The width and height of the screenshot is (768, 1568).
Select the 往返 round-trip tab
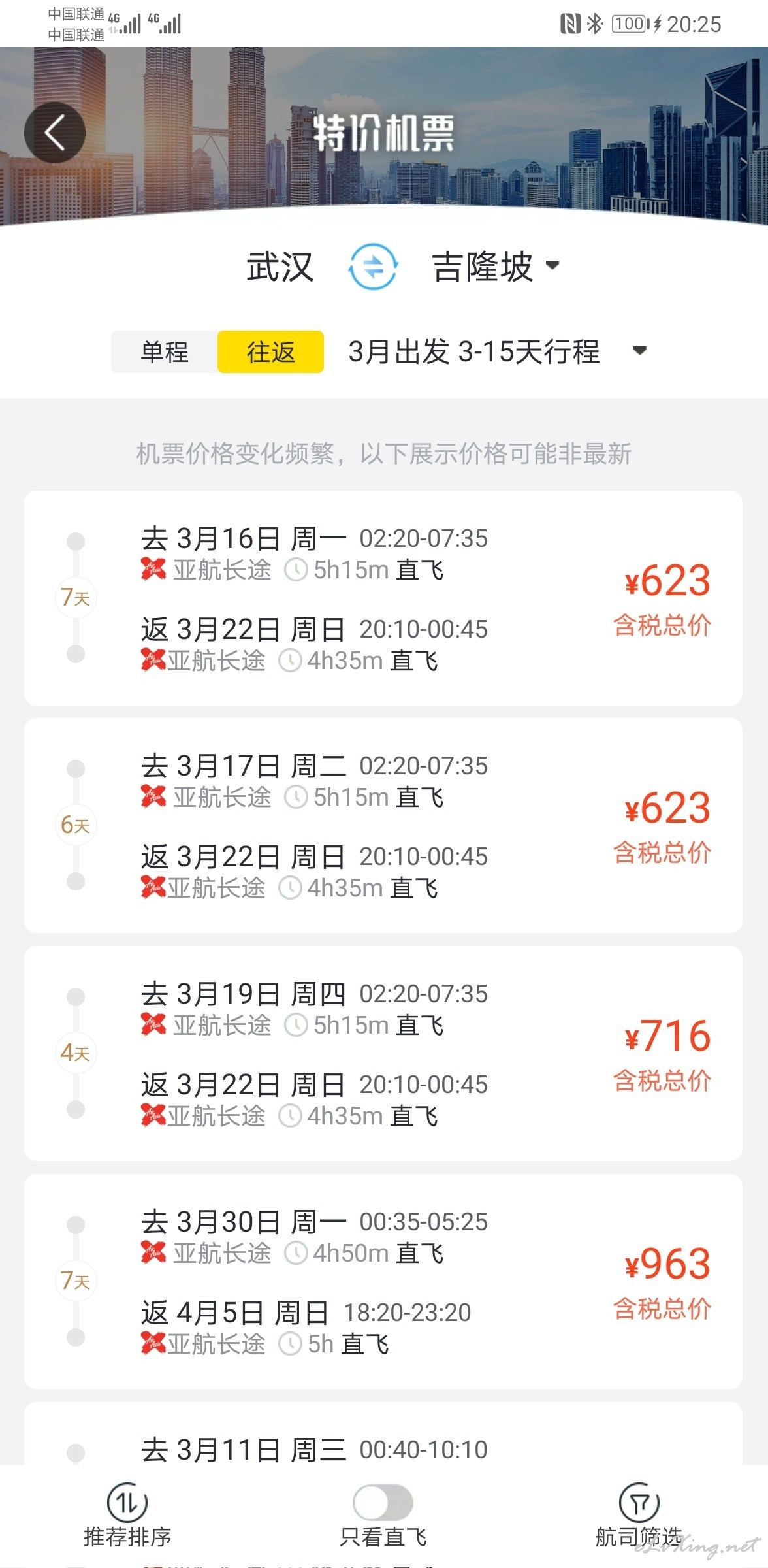tap(270, 352)
